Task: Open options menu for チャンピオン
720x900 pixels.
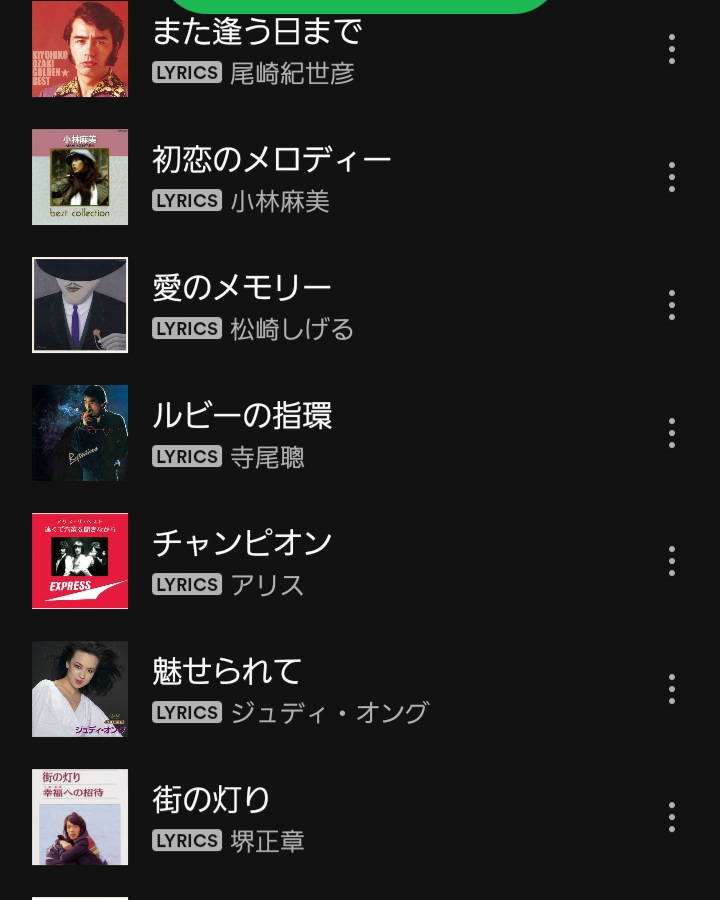Action: [x=672, y=561]
